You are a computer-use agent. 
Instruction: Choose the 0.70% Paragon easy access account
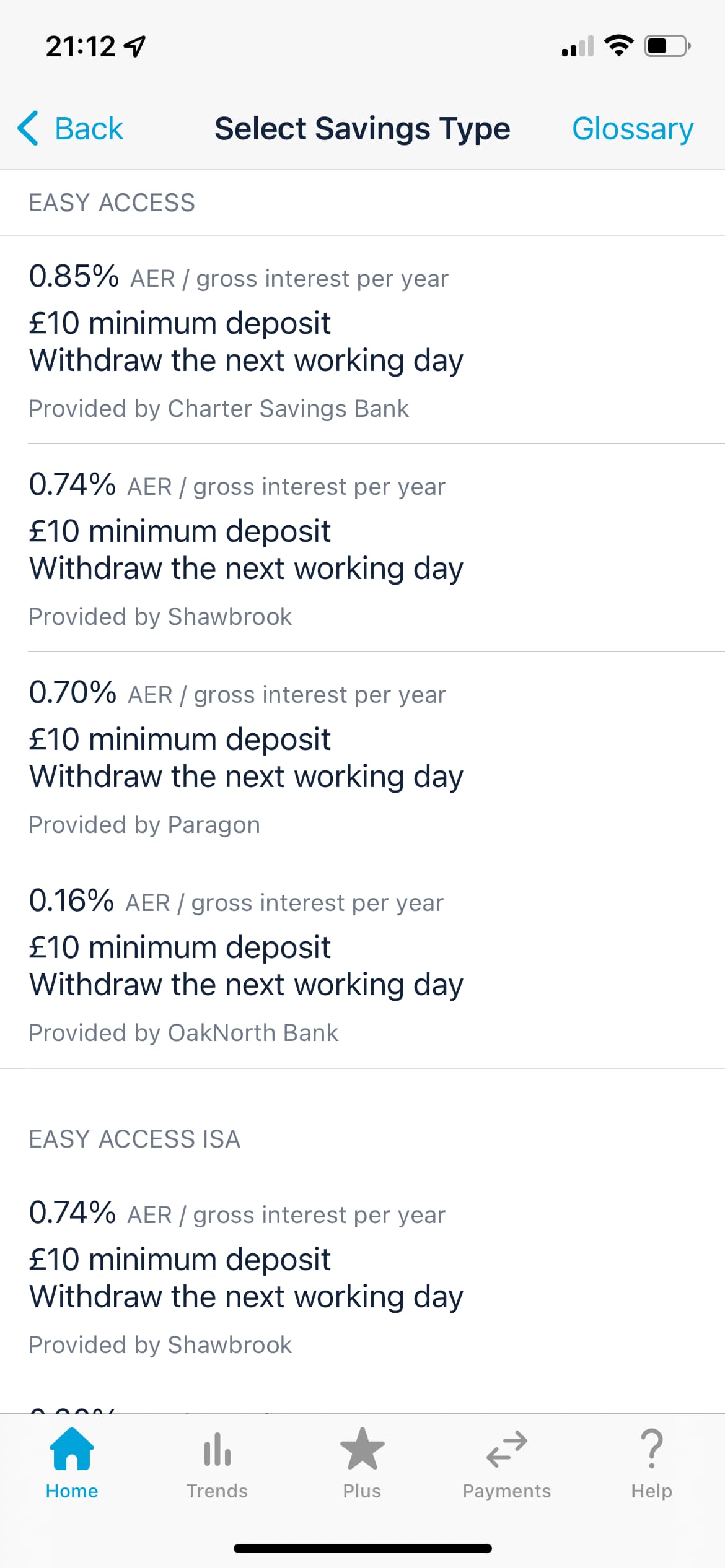point(362,756)
